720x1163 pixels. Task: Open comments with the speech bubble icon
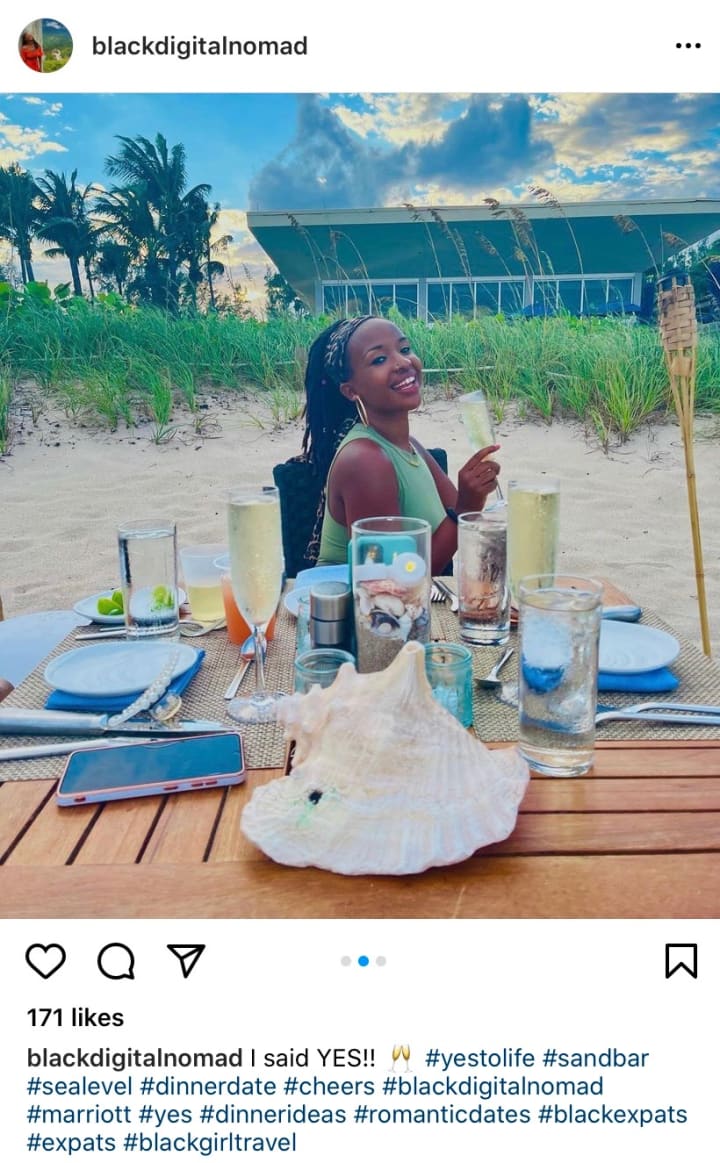[116, 961]
